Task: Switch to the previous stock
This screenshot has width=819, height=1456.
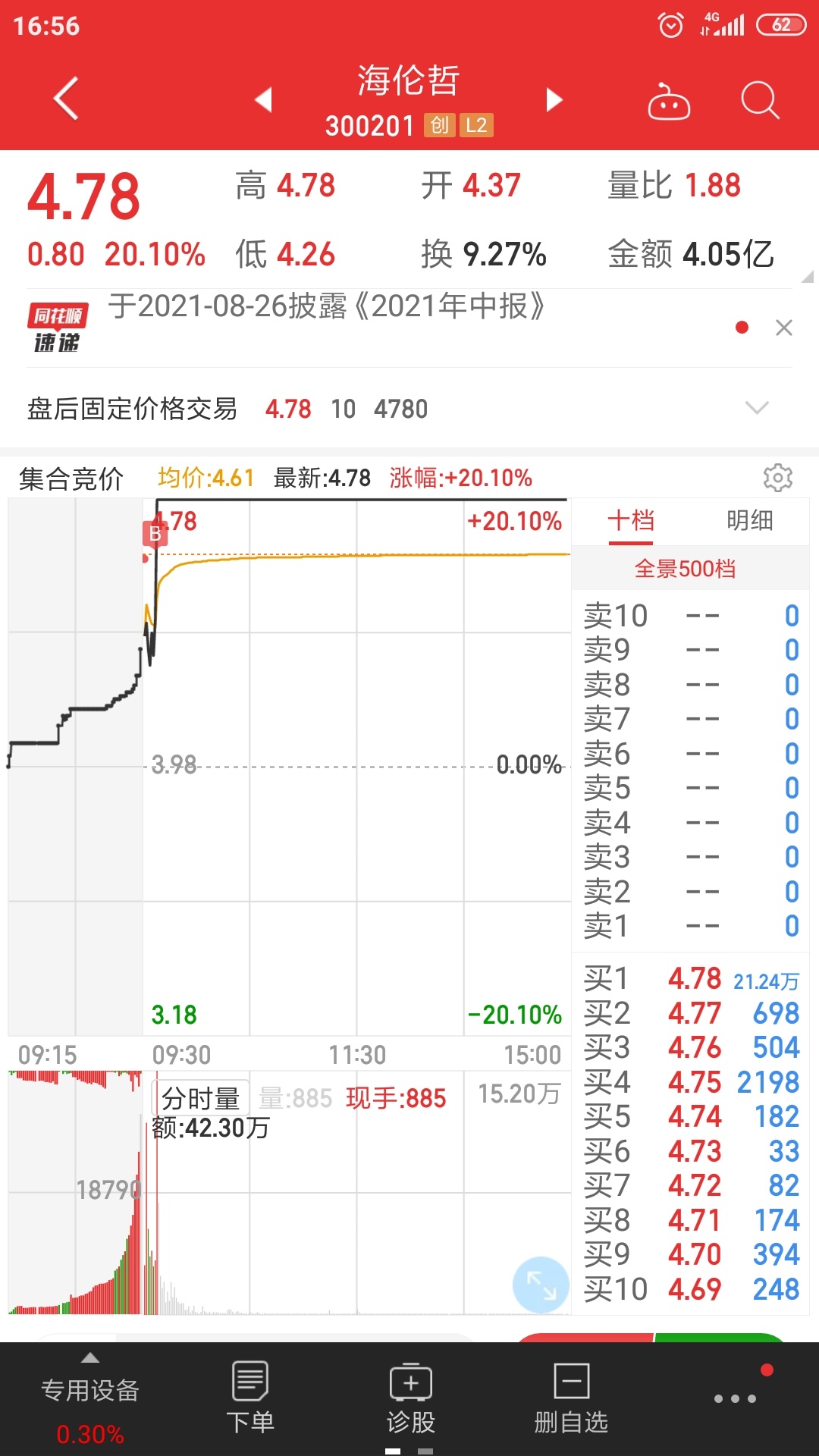Action: tap(263, 99)
